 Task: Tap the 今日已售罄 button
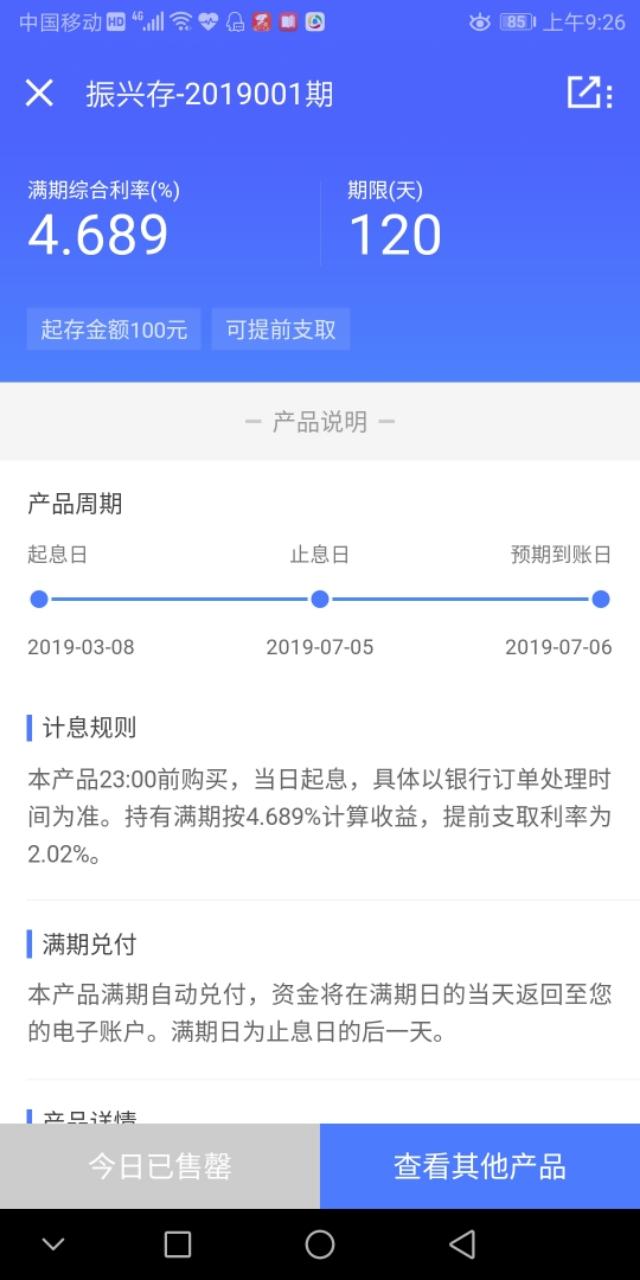pos(160,1166)
